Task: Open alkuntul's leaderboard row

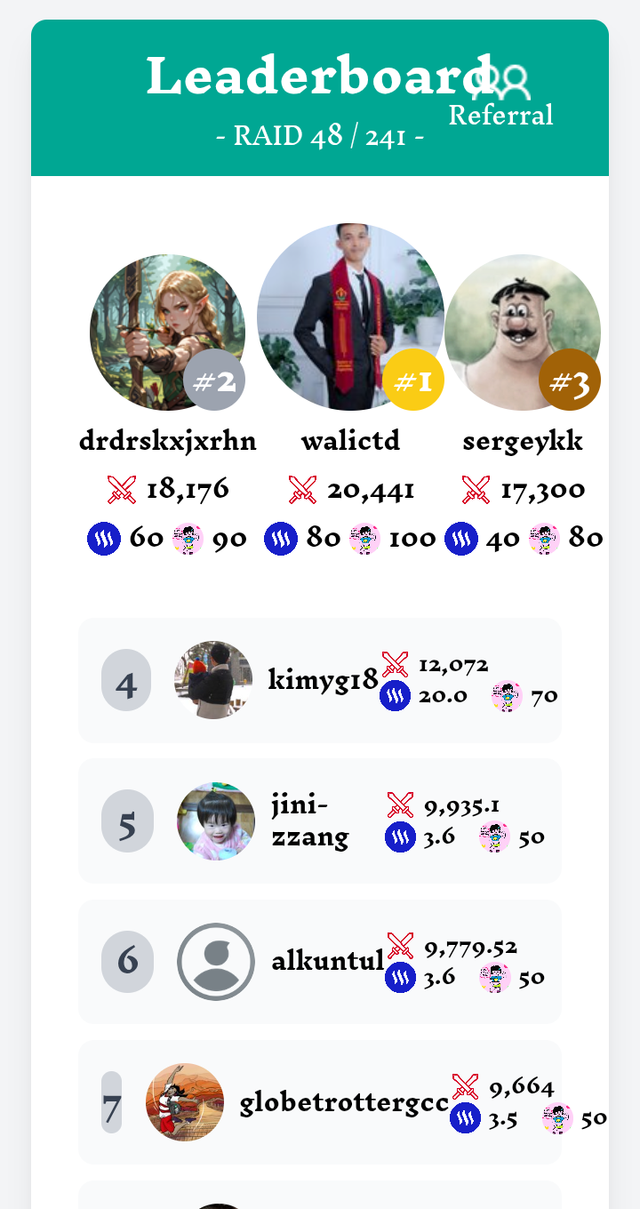Action: click(x=320, y=961)
